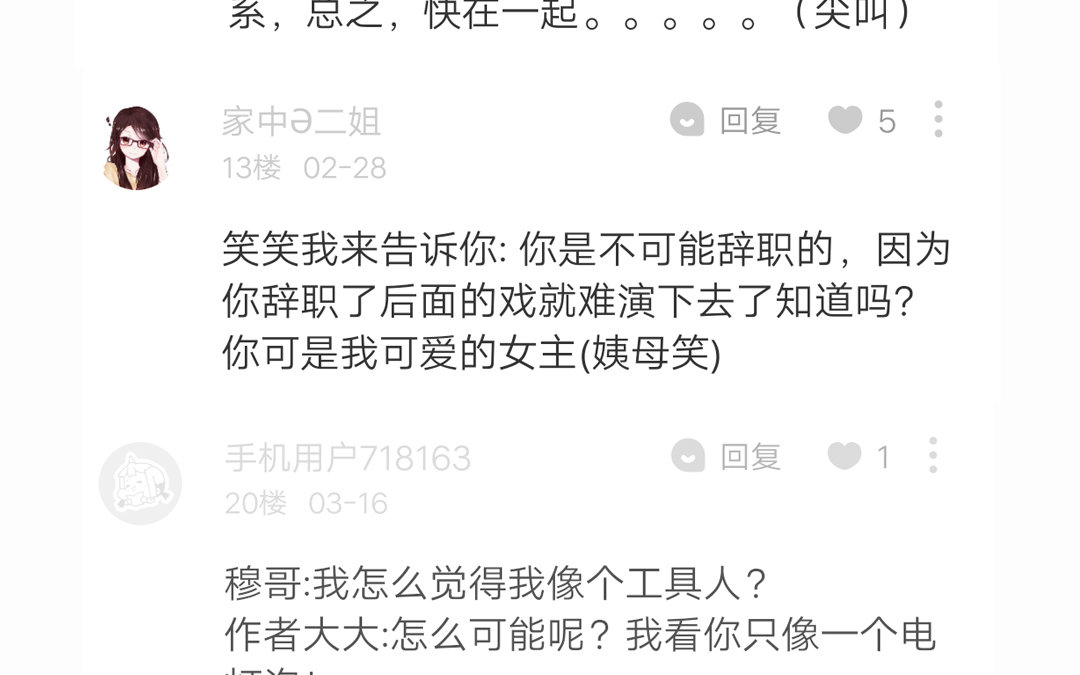This screenshot has width=1080, height=675.
Task: Open overflow menu on 家中Ə二姐's comment
Action: pyautogui.click(x=937, y=119)
